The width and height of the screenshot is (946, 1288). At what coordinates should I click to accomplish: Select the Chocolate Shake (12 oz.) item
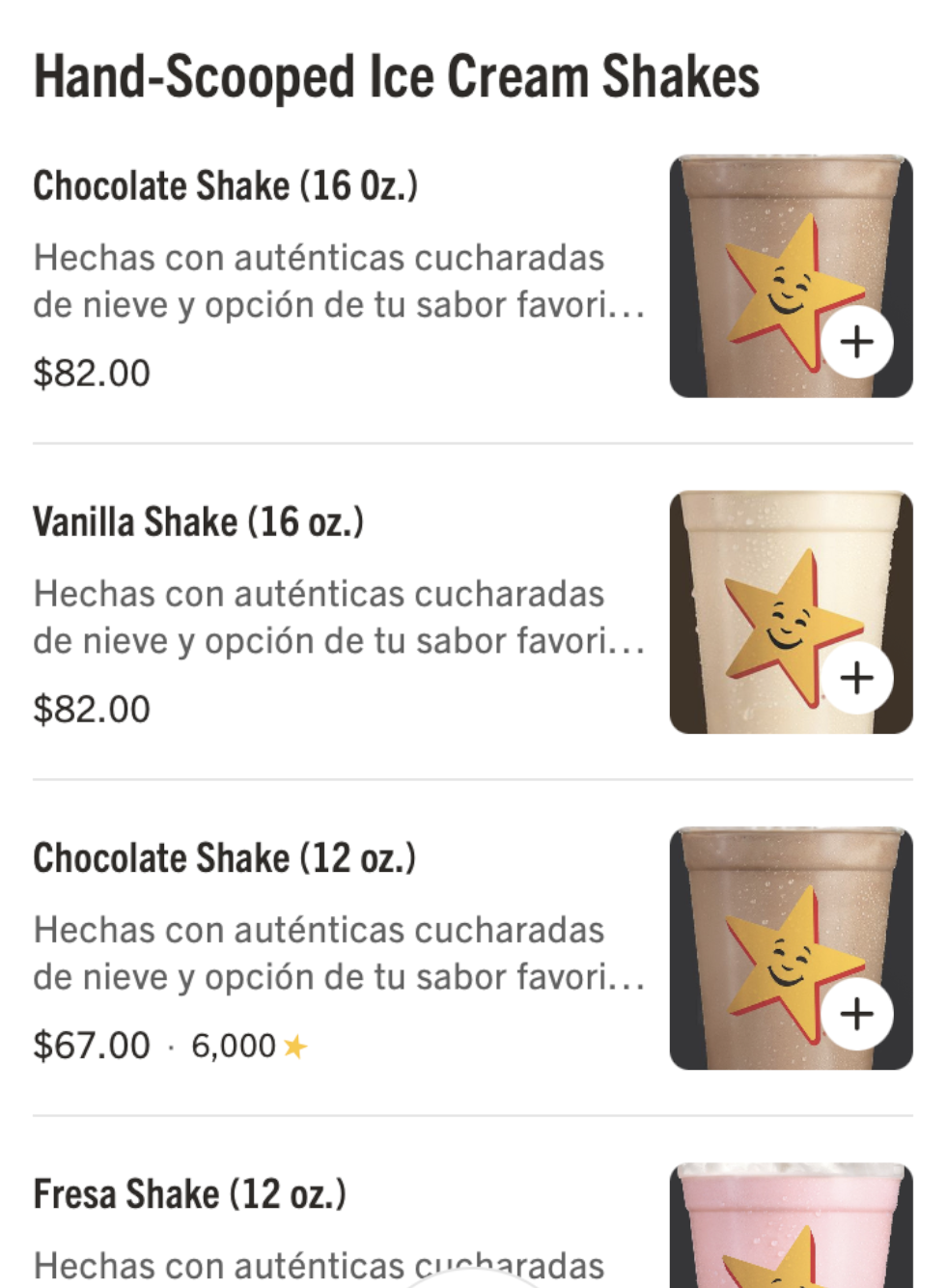[x=225, y=858]
